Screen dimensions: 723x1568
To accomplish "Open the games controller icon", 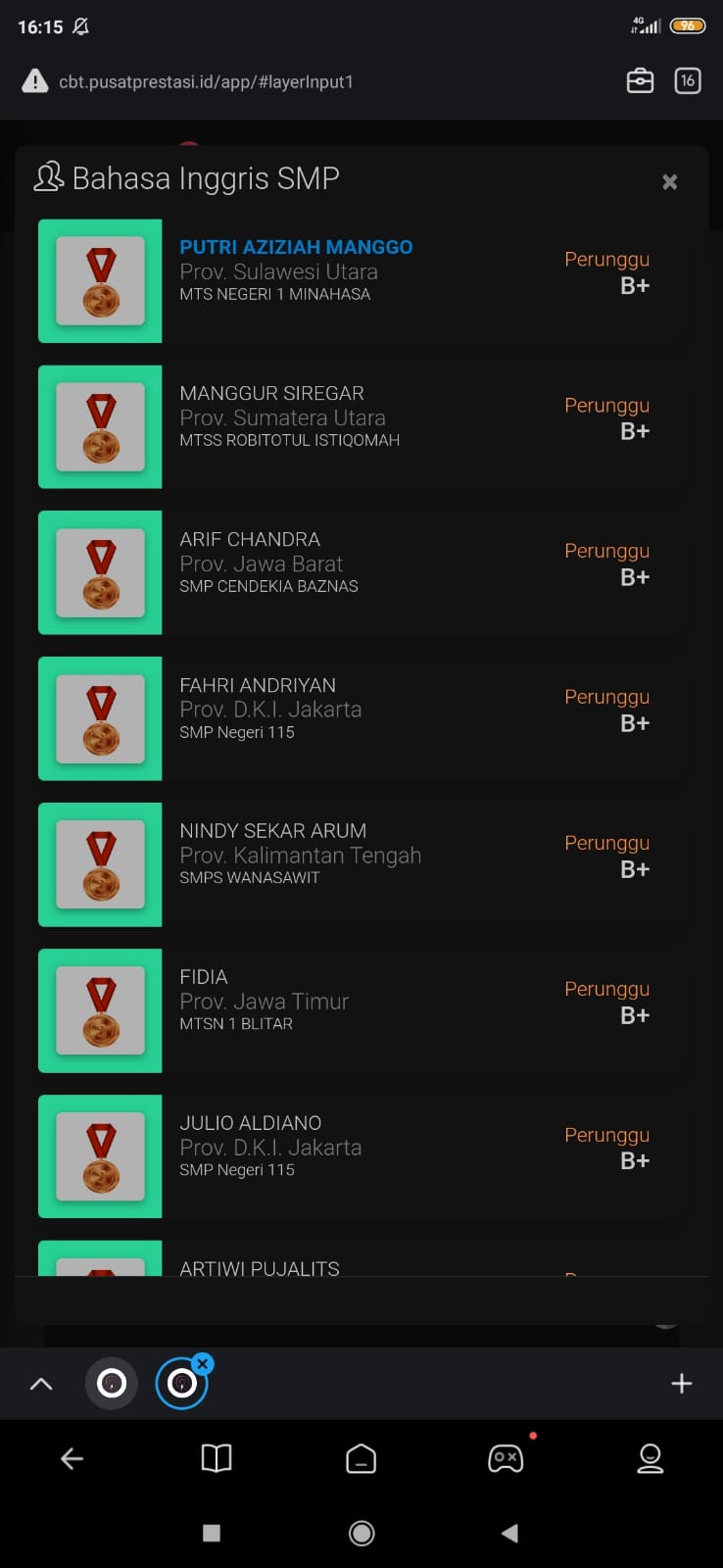I will pyautogui.click(x=506, y=1458).
